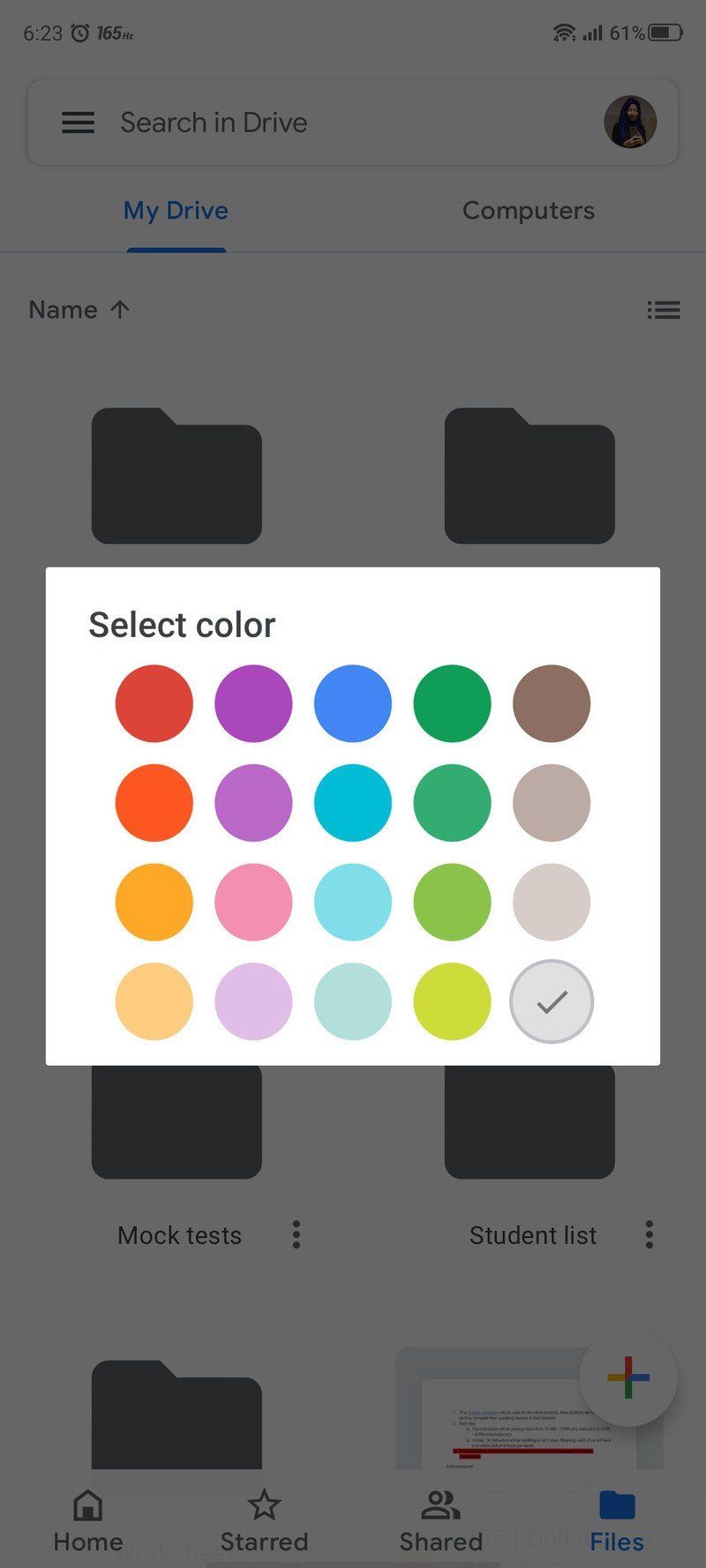706x1568 pixels.
Task: Open the three-dot menu for Student list
Action: pos(649,1235)
